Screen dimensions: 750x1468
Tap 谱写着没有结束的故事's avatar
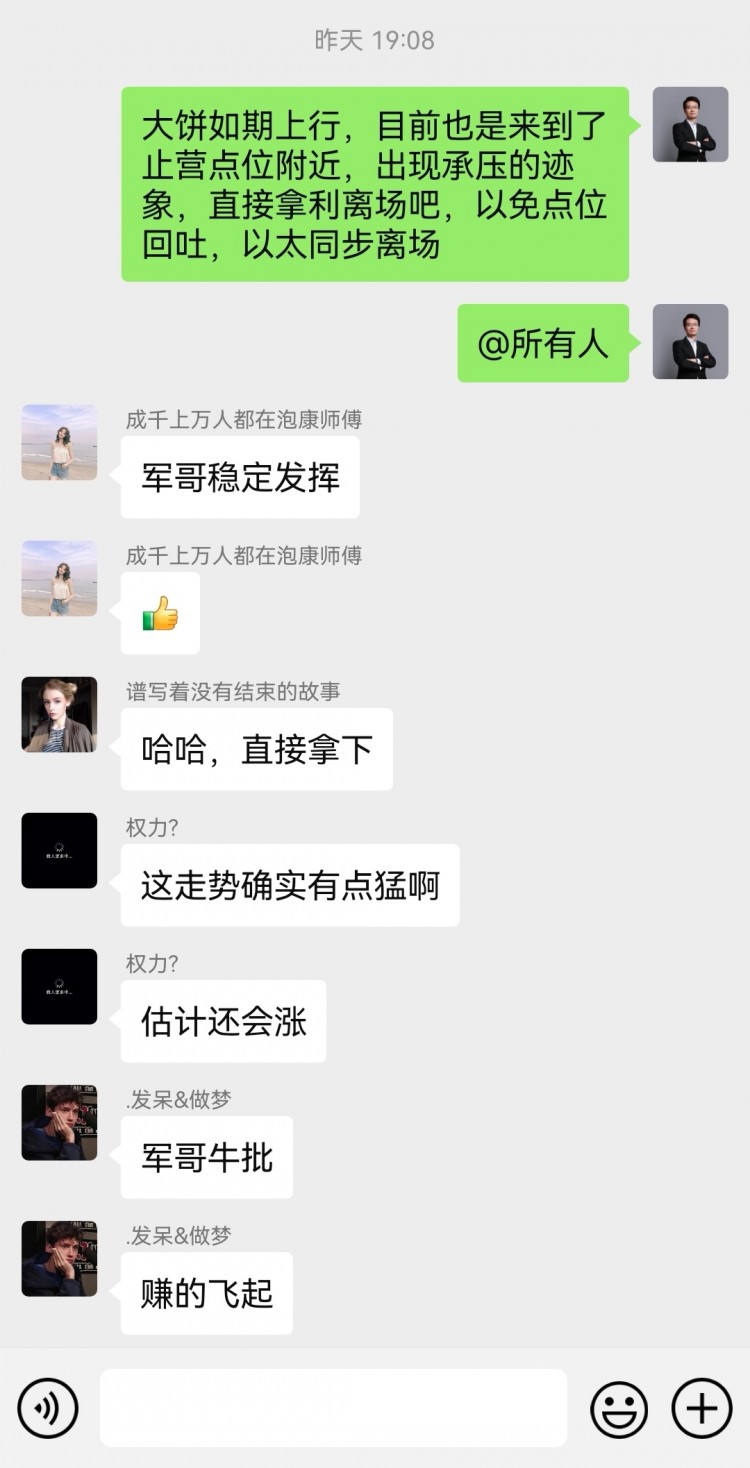pyautogui.click(x=58, y=714)
